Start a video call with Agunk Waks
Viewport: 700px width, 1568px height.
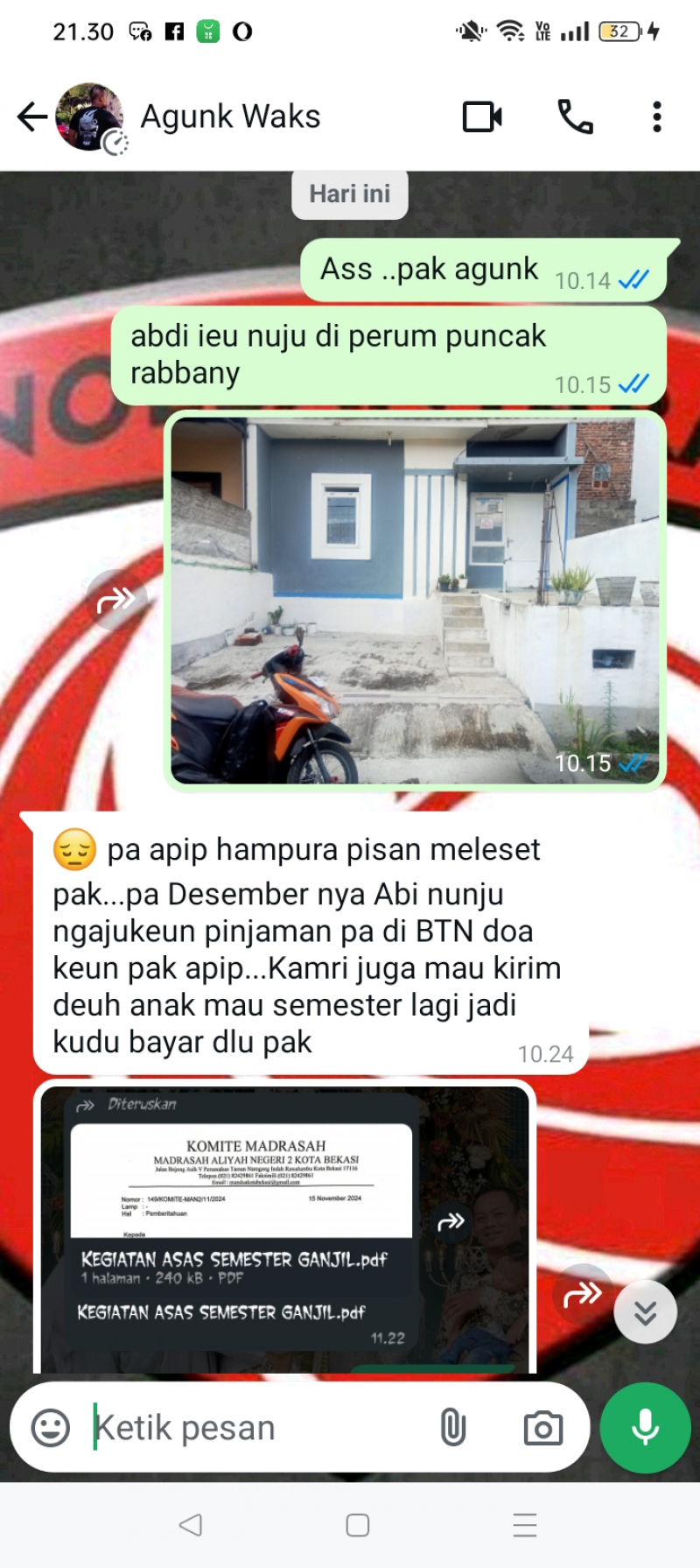[x=482, y=116]
